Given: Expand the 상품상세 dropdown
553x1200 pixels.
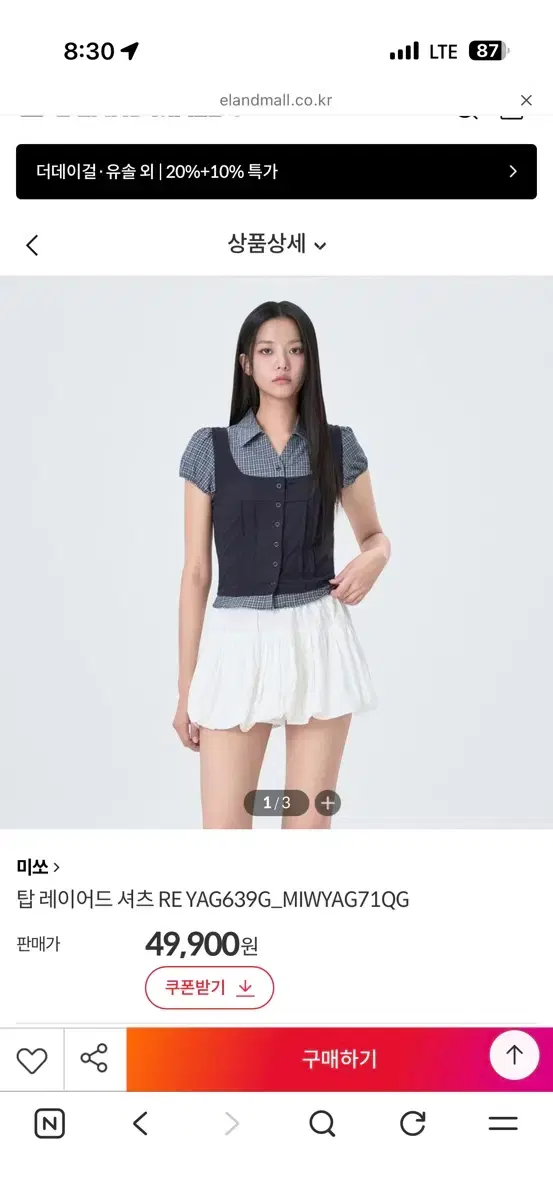Looking at the screenshot, I should (277, 244).
